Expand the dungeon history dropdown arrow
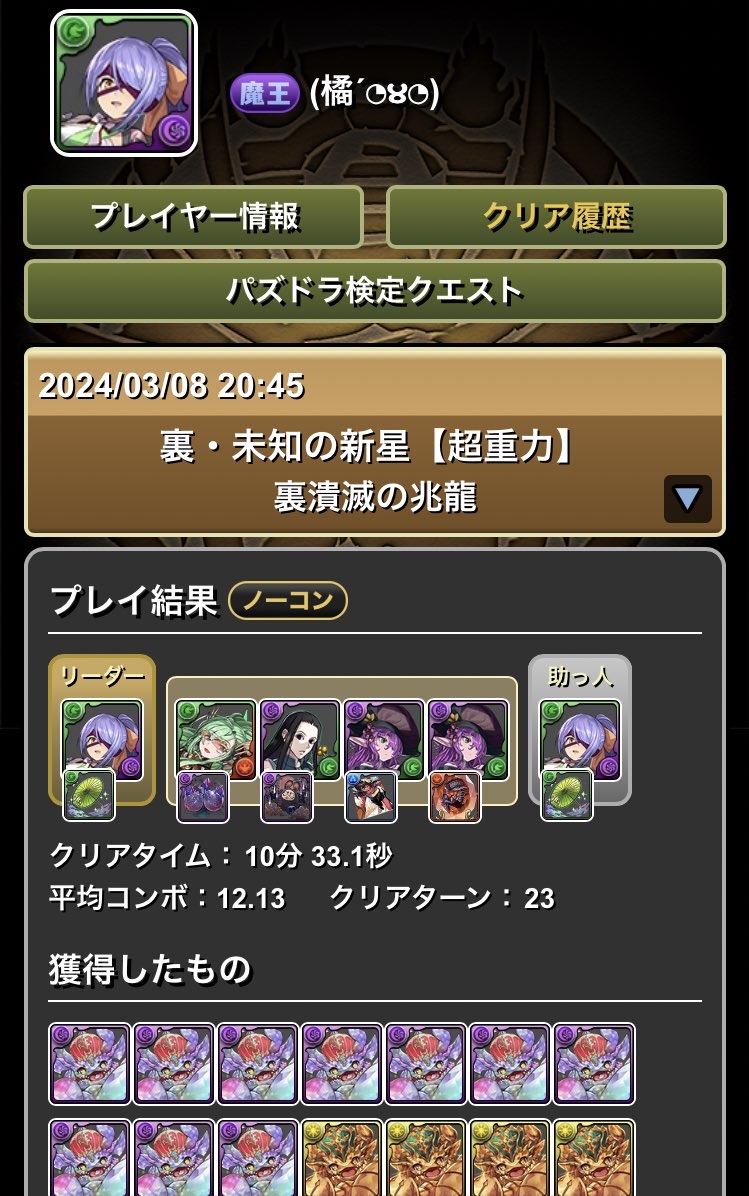Viewport: 749px width, 1196px height. point(688,498)
